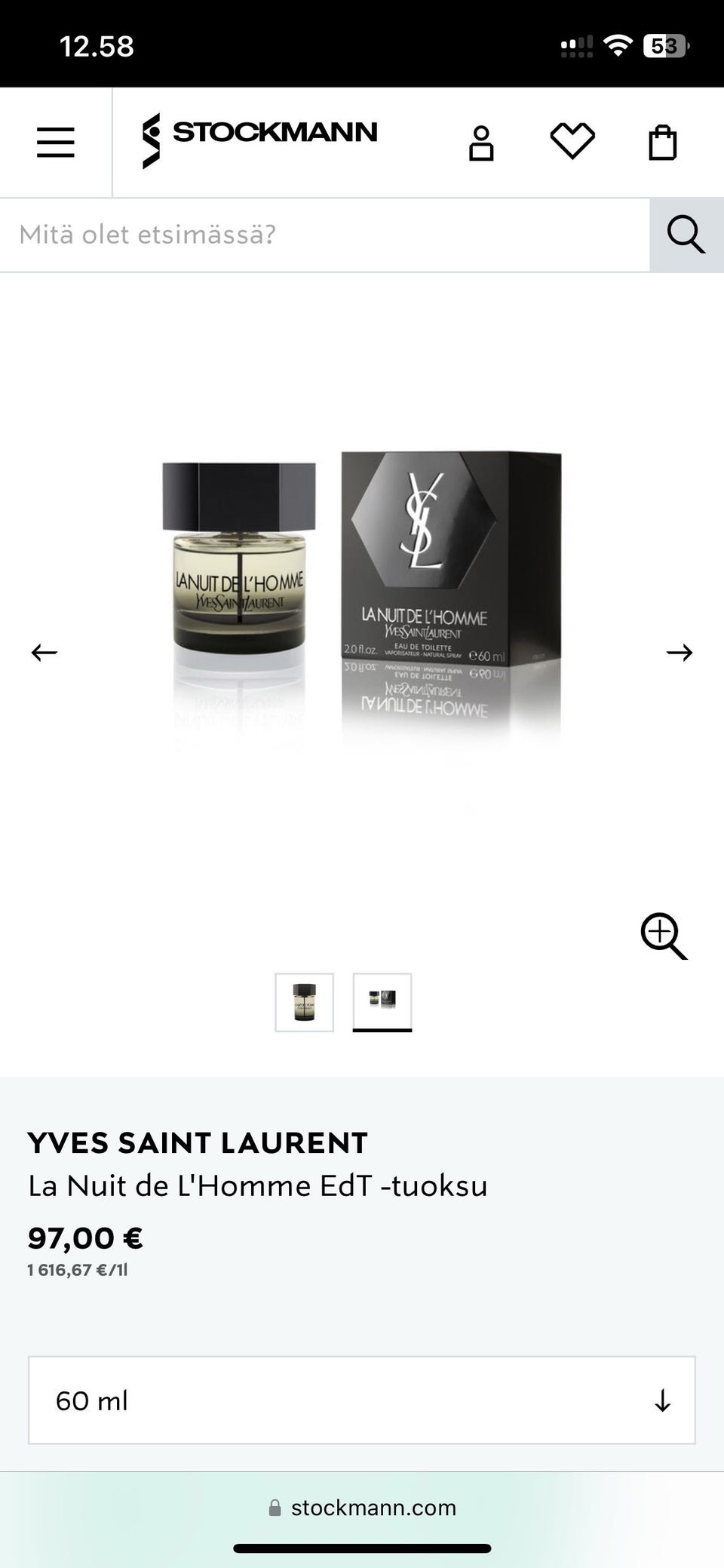Viewport: 724px width, 1568px height.
Task: Open the wishlist heart icon
Action: click(572, 141)
